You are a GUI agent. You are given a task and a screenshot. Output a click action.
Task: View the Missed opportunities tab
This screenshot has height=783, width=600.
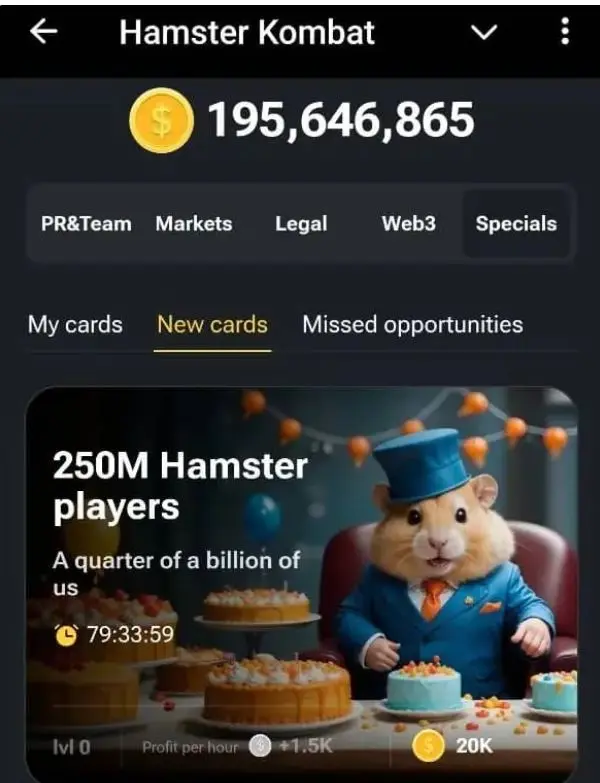(x=412, y=325)
